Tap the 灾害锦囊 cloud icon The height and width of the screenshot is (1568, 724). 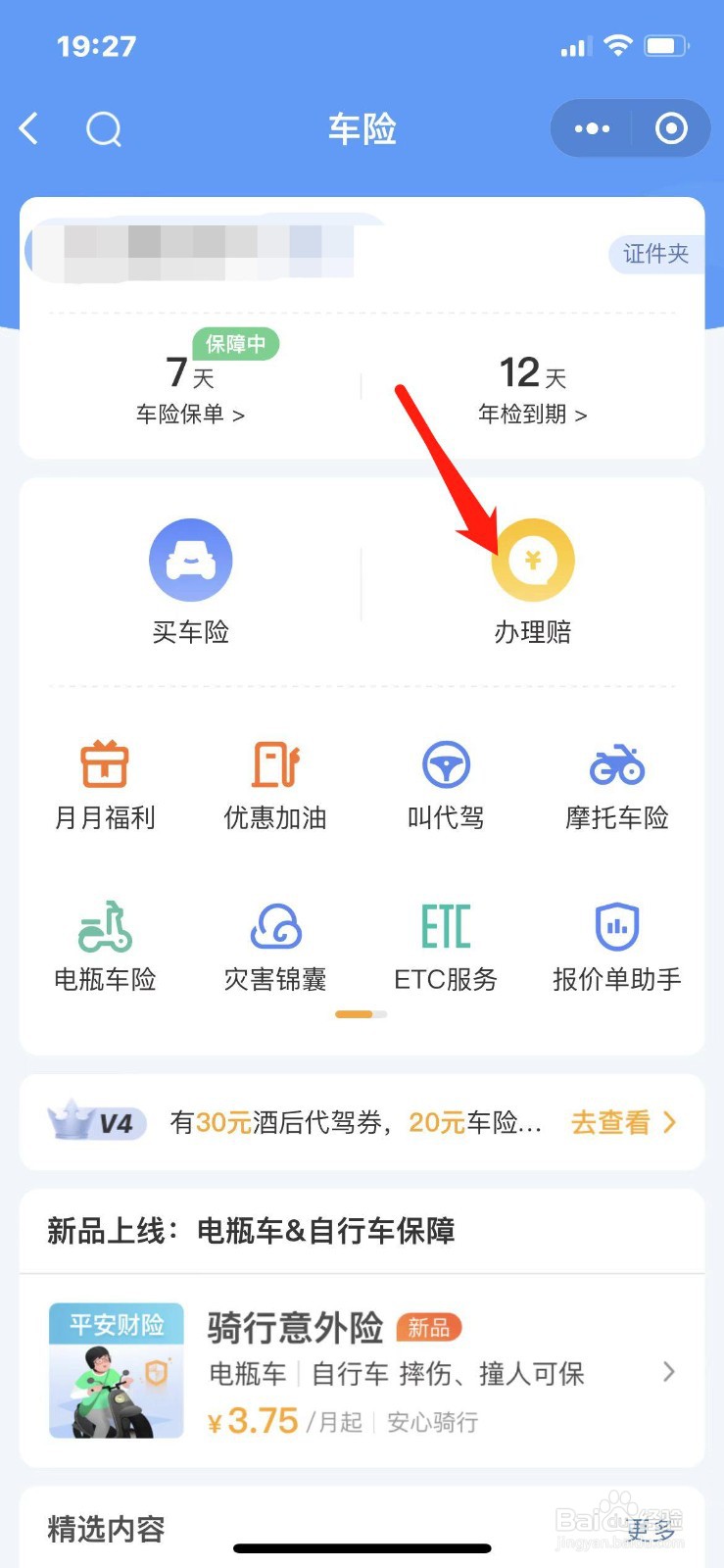coord(275,926)
